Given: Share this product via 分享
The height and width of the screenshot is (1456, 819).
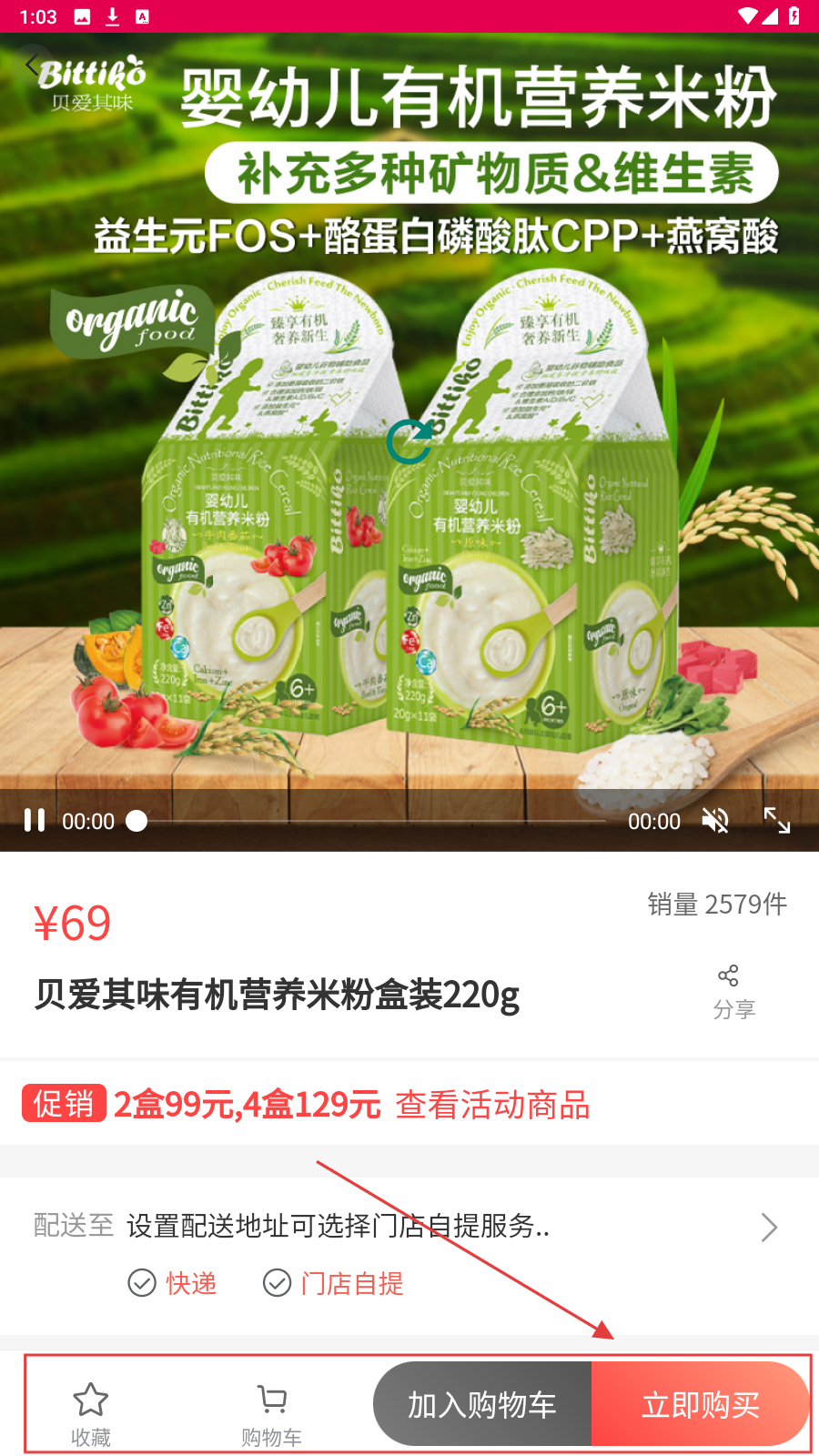Looking at the screenshot, I should [733, 992].
